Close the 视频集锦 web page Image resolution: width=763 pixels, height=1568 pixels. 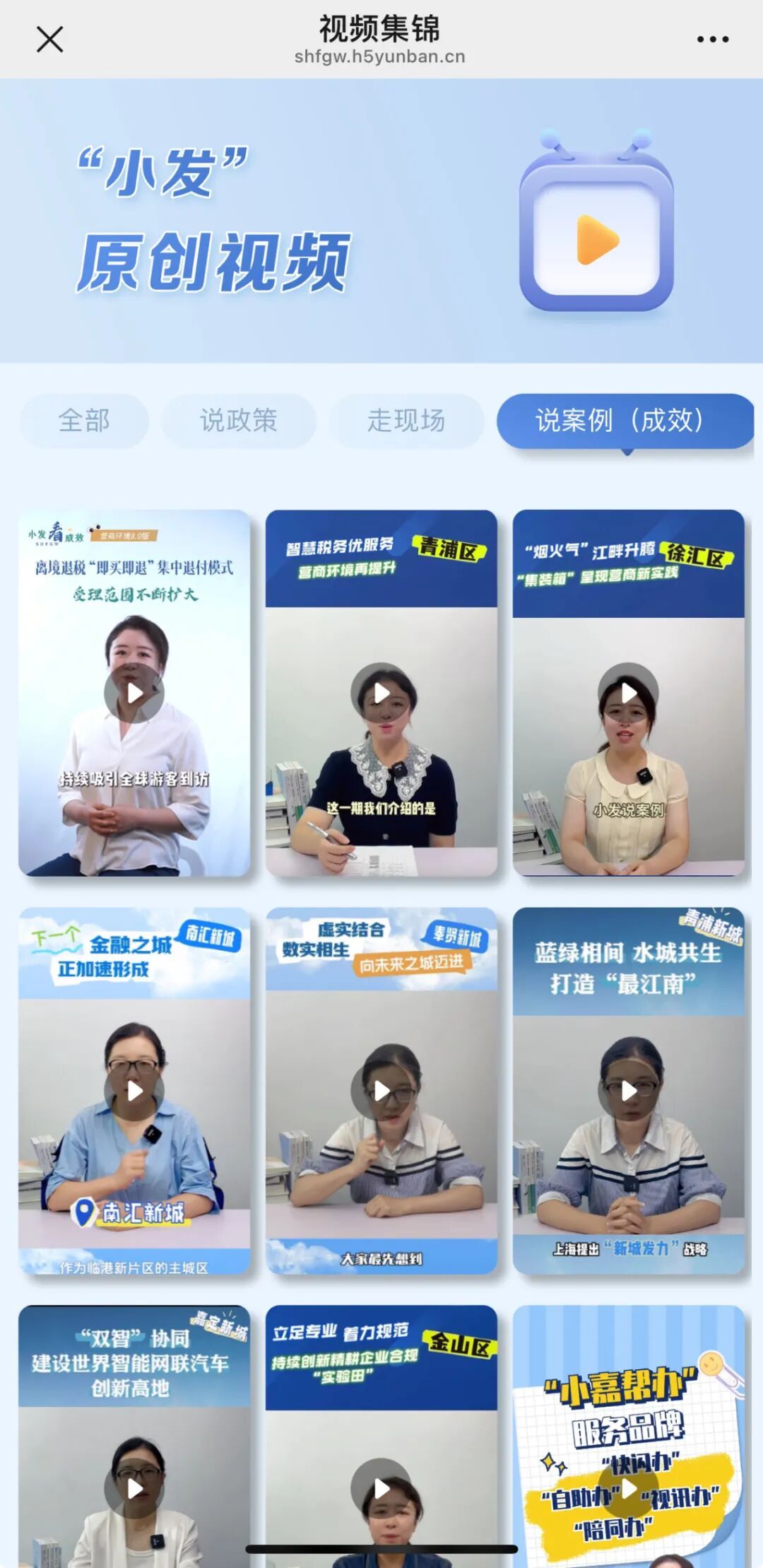click(x=49, y=40)
